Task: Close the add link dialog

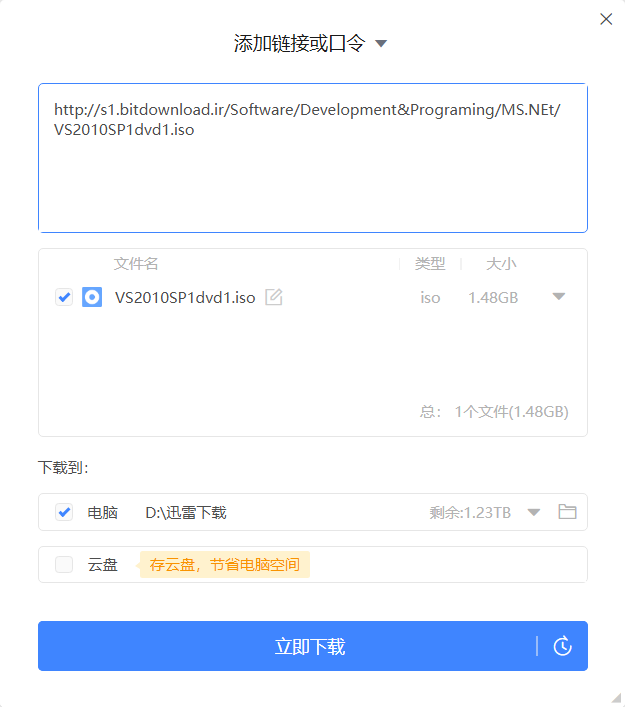Action: (605, 19)
